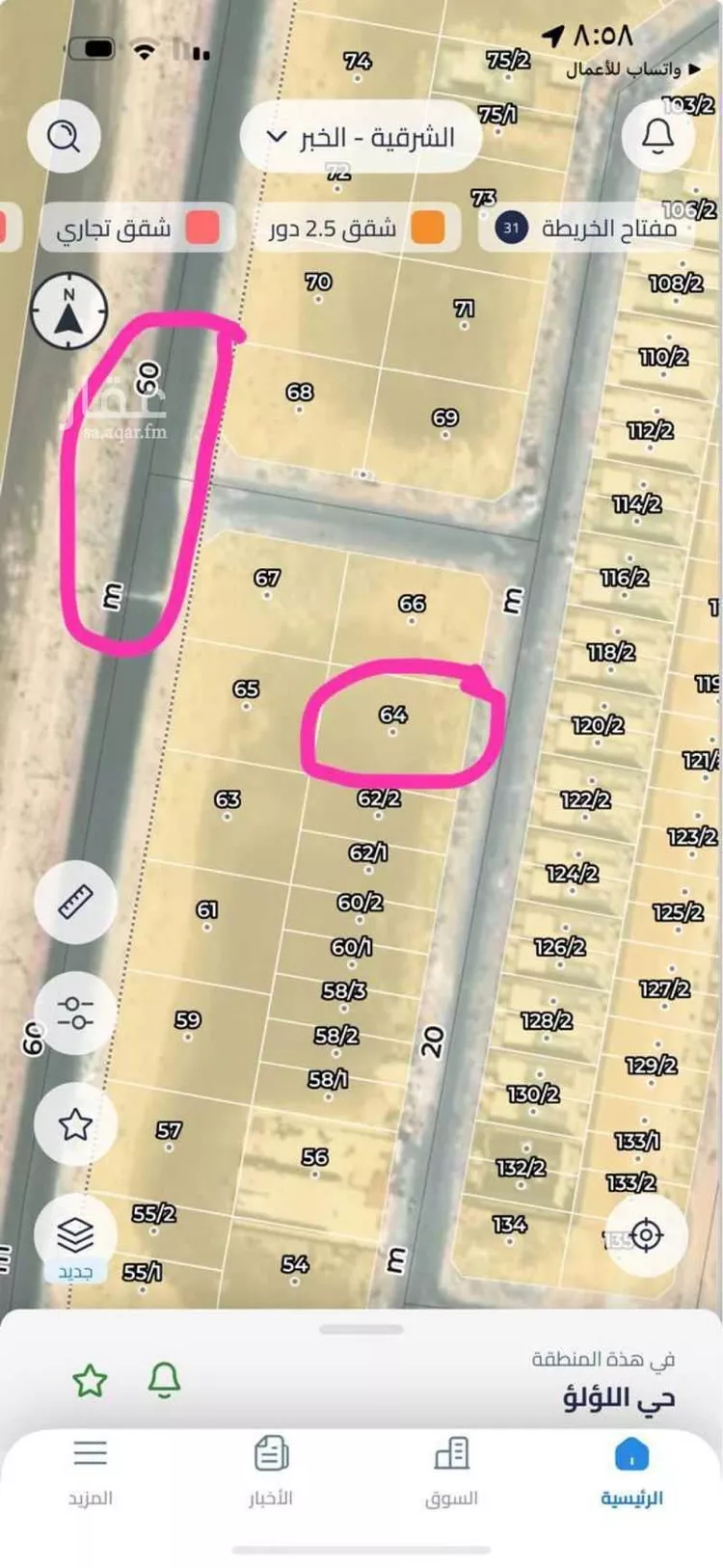
Task: Open the map search icon
Action: (x=65, y=137)
